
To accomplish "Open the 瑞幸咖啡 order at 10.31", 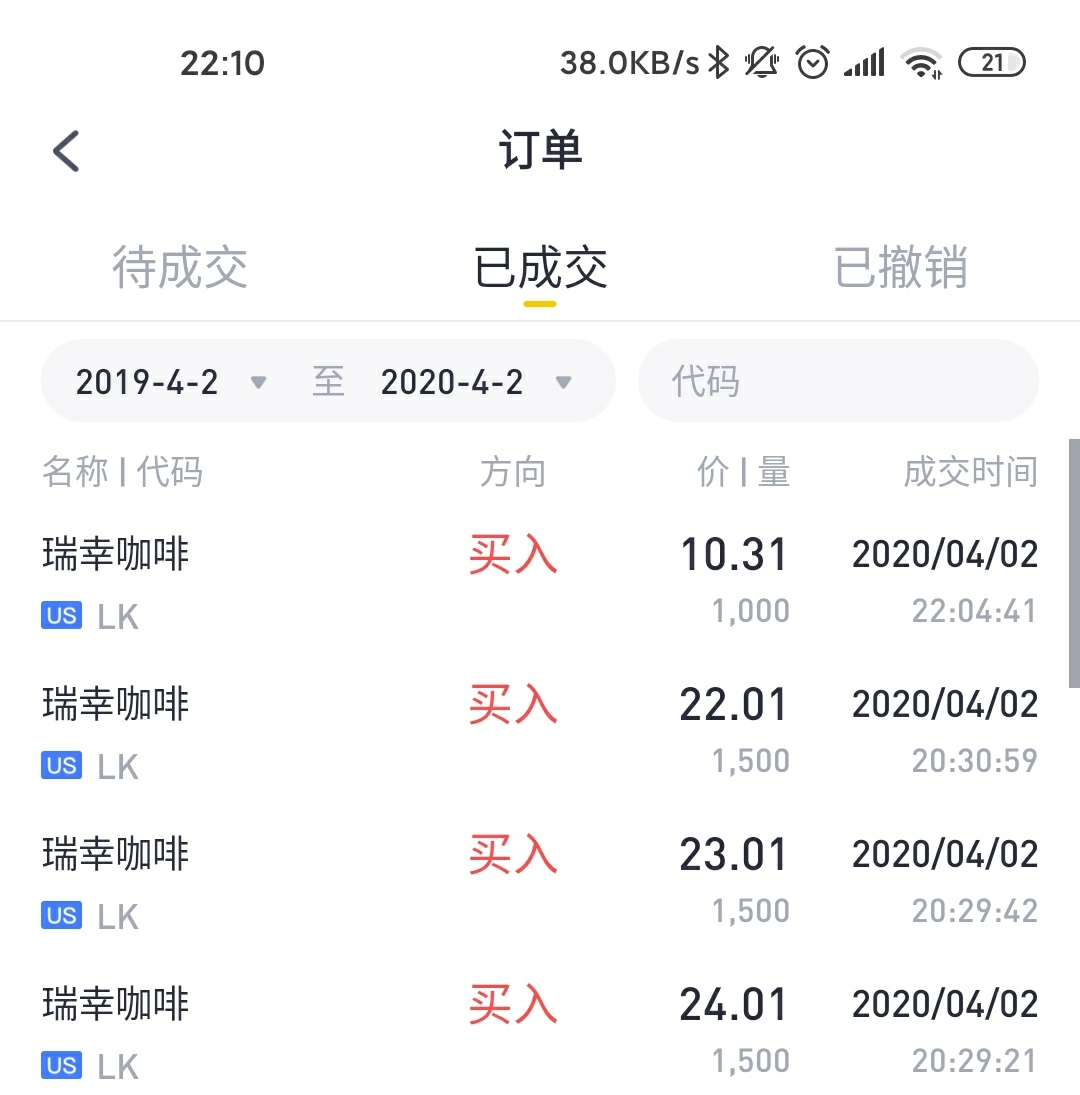I will [x=540, y=582].
